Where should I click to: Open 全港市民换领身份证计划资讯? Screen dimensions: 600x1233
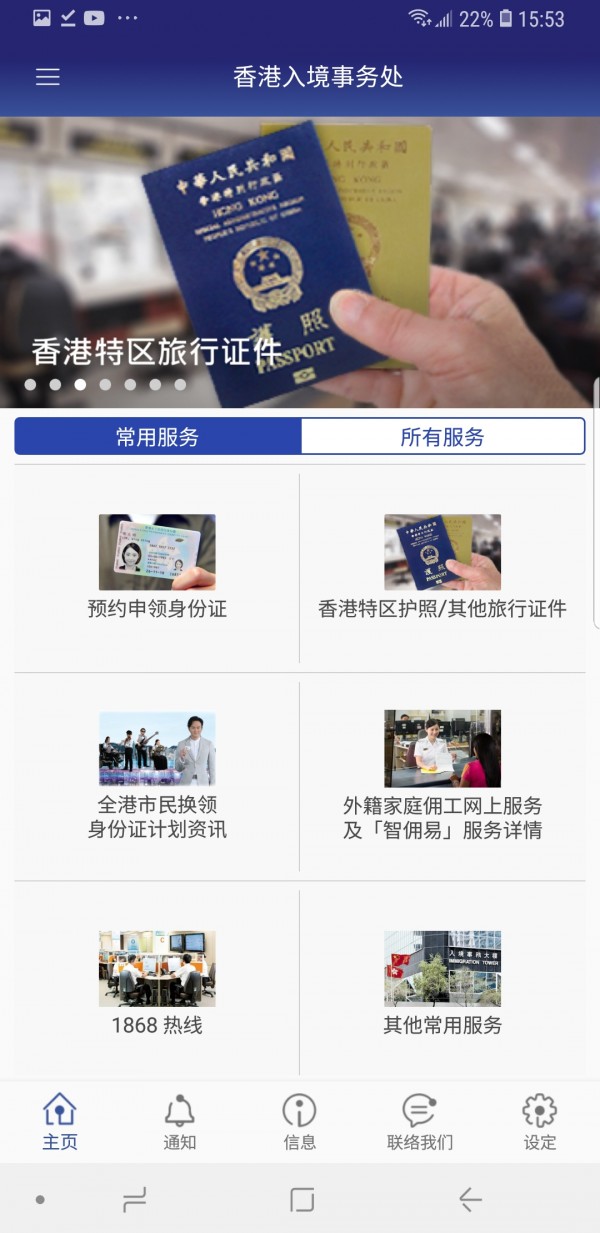[157, 775]
